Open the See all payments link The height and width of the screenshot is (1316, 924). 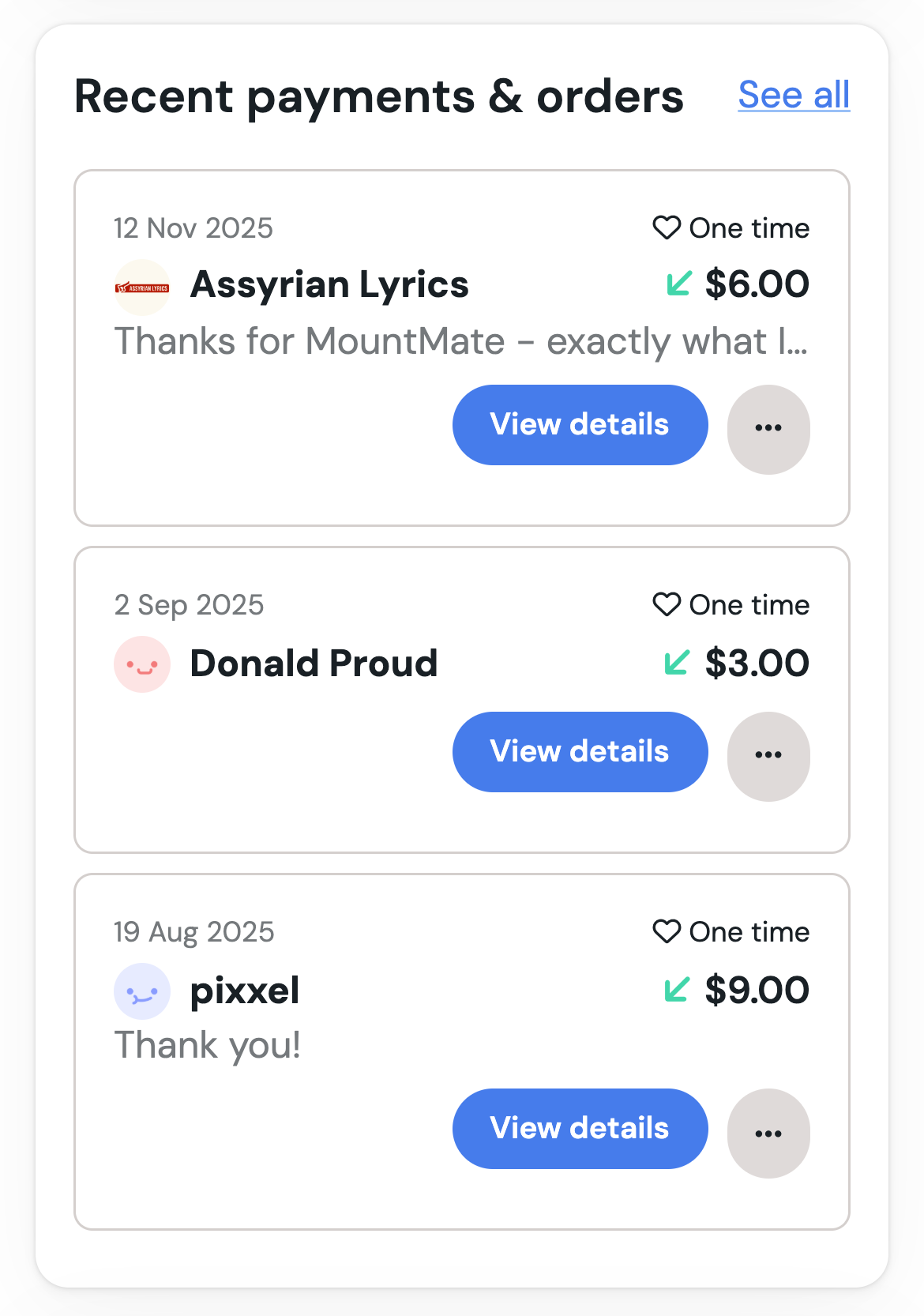click(793, 96)
